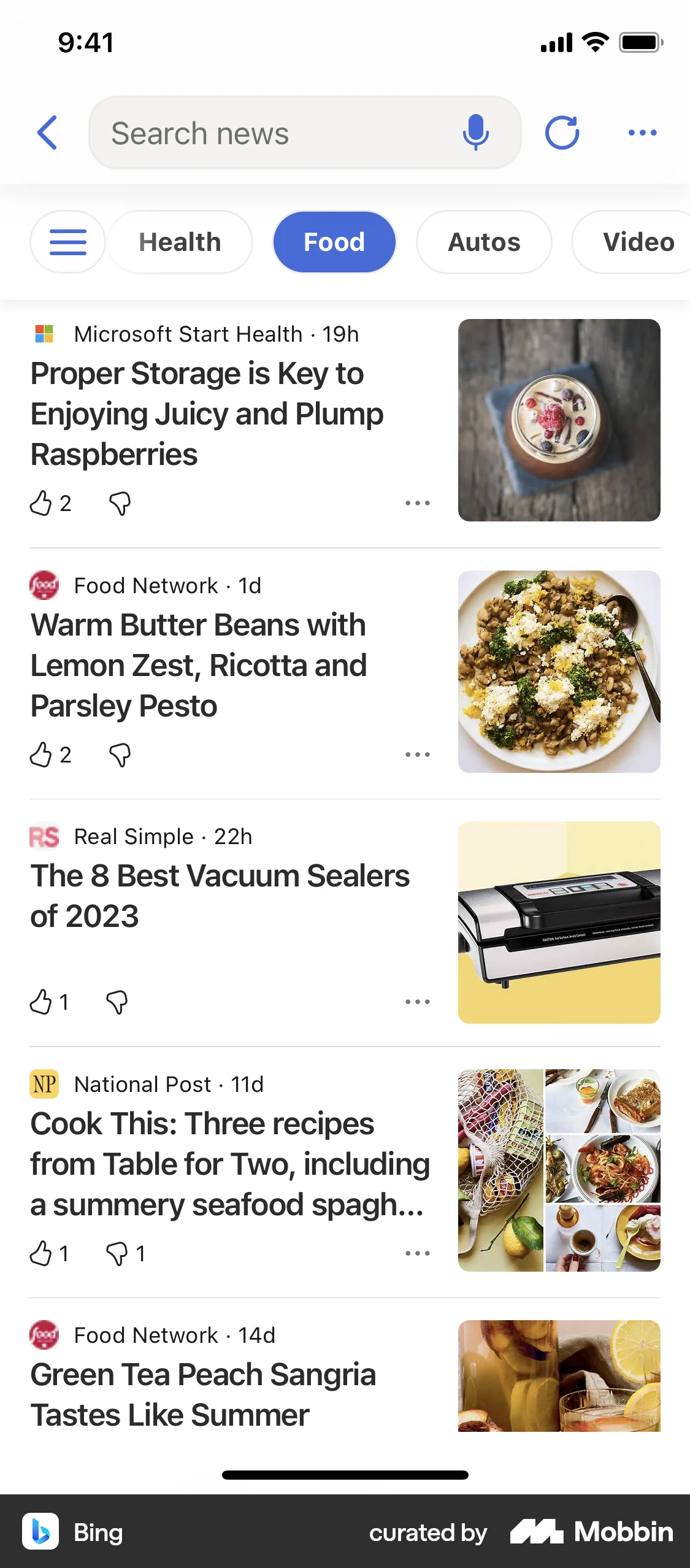Tap the Real Simple source icon
Screen dimensions: 690x1568
44,836
